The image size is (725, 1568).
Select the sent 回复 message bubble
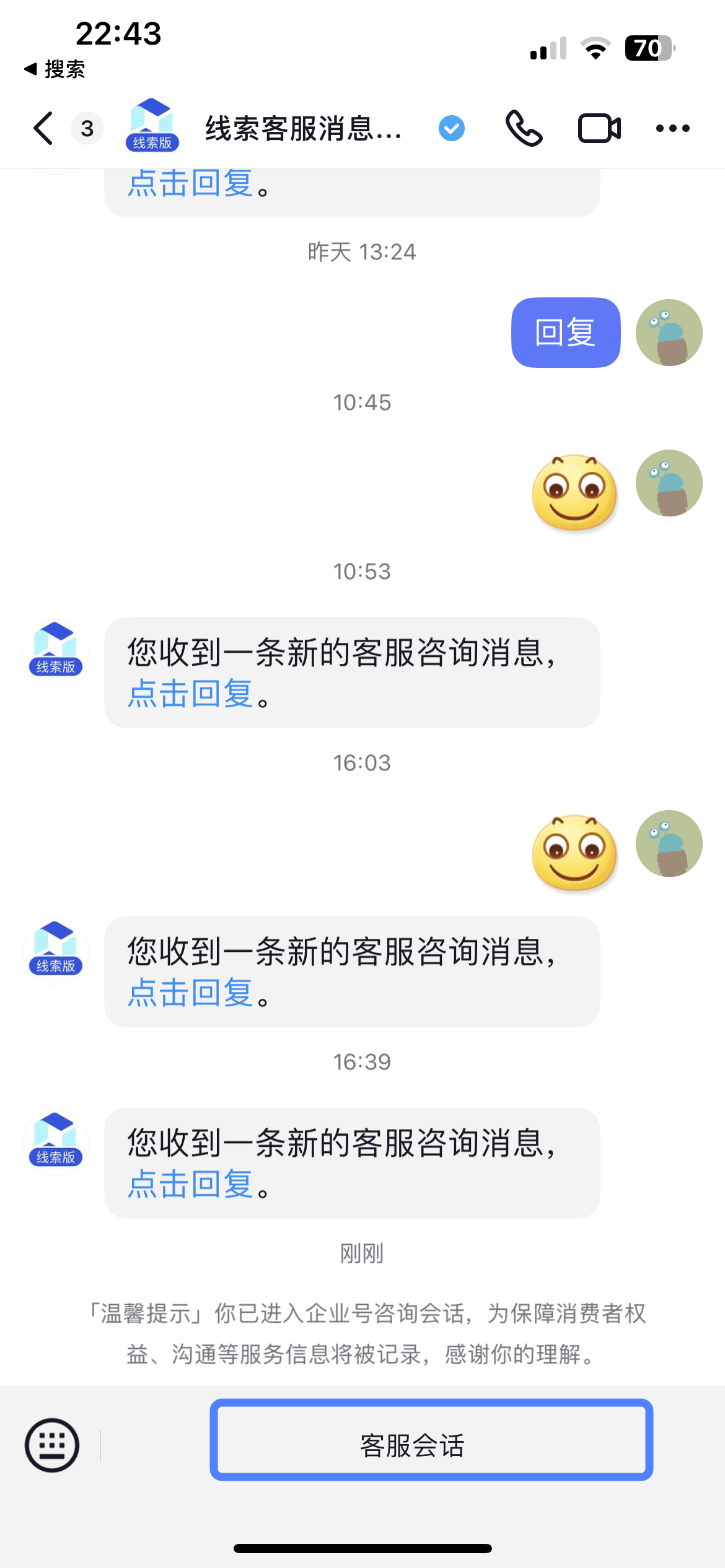pos(565,333)
